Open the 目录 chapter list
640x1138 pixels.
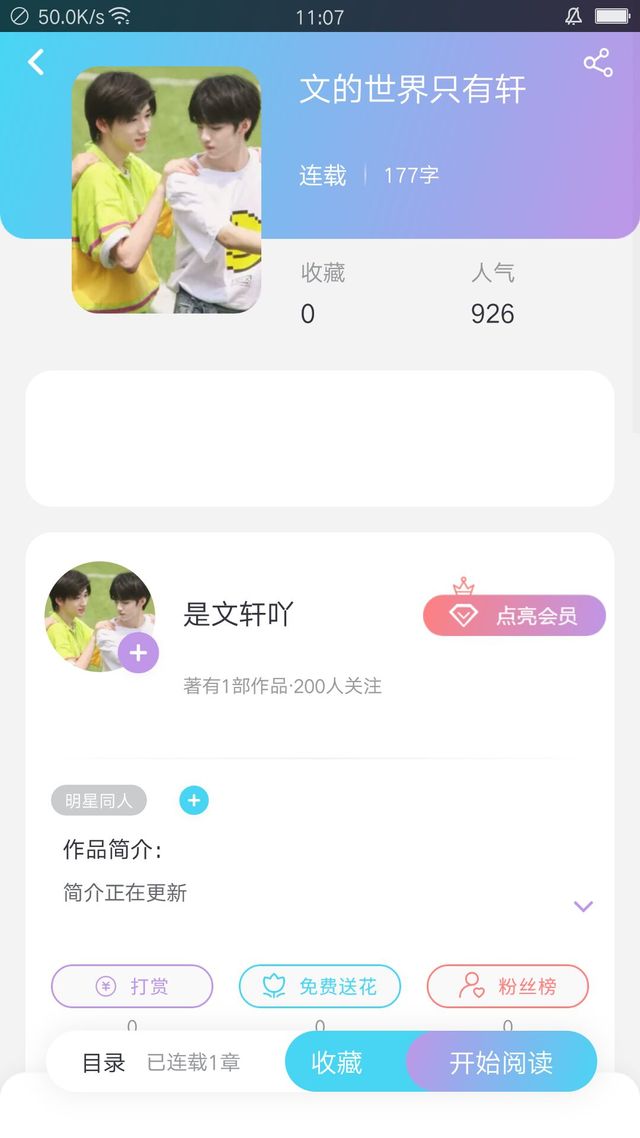point(104,1063)
